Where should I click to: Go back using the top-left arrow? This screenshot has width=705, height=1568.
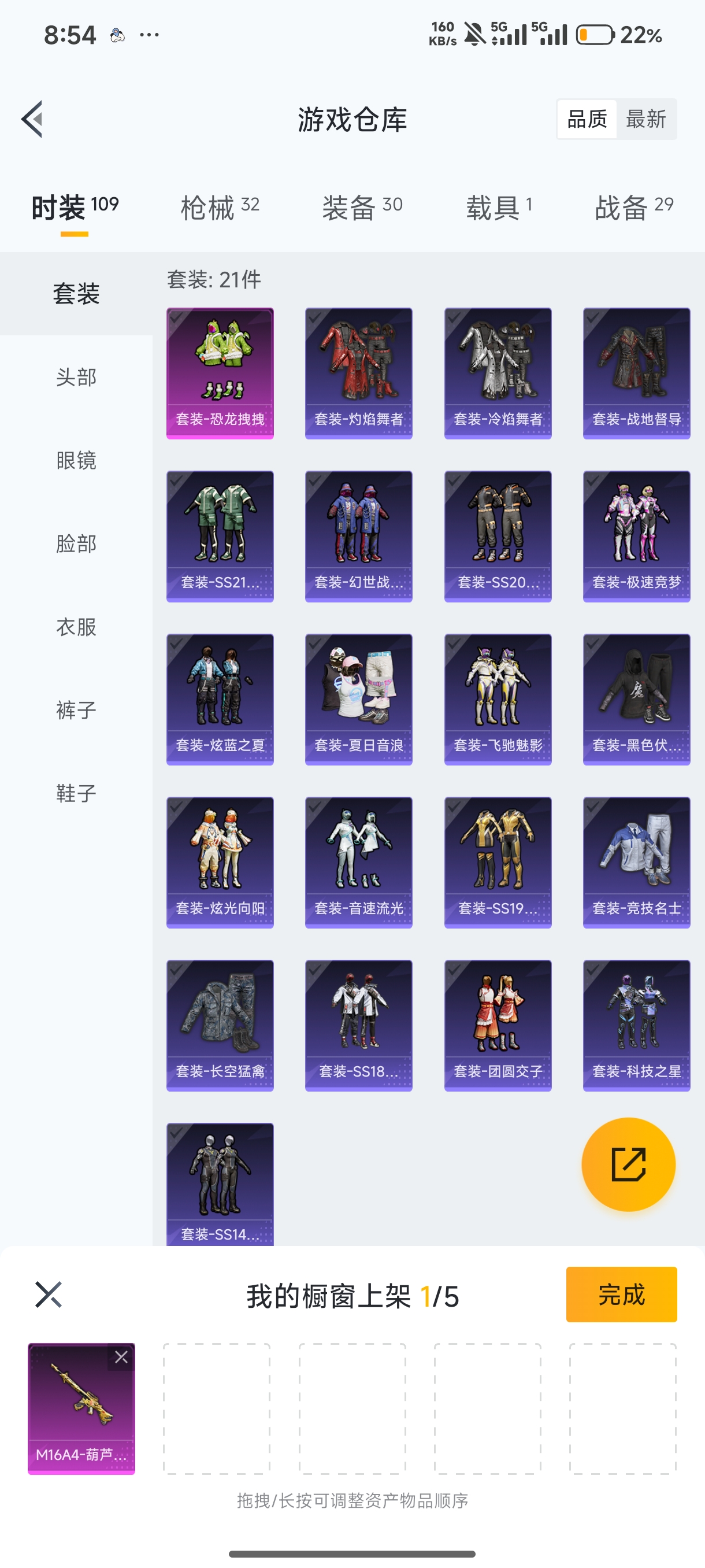click(x=32, y=119)
